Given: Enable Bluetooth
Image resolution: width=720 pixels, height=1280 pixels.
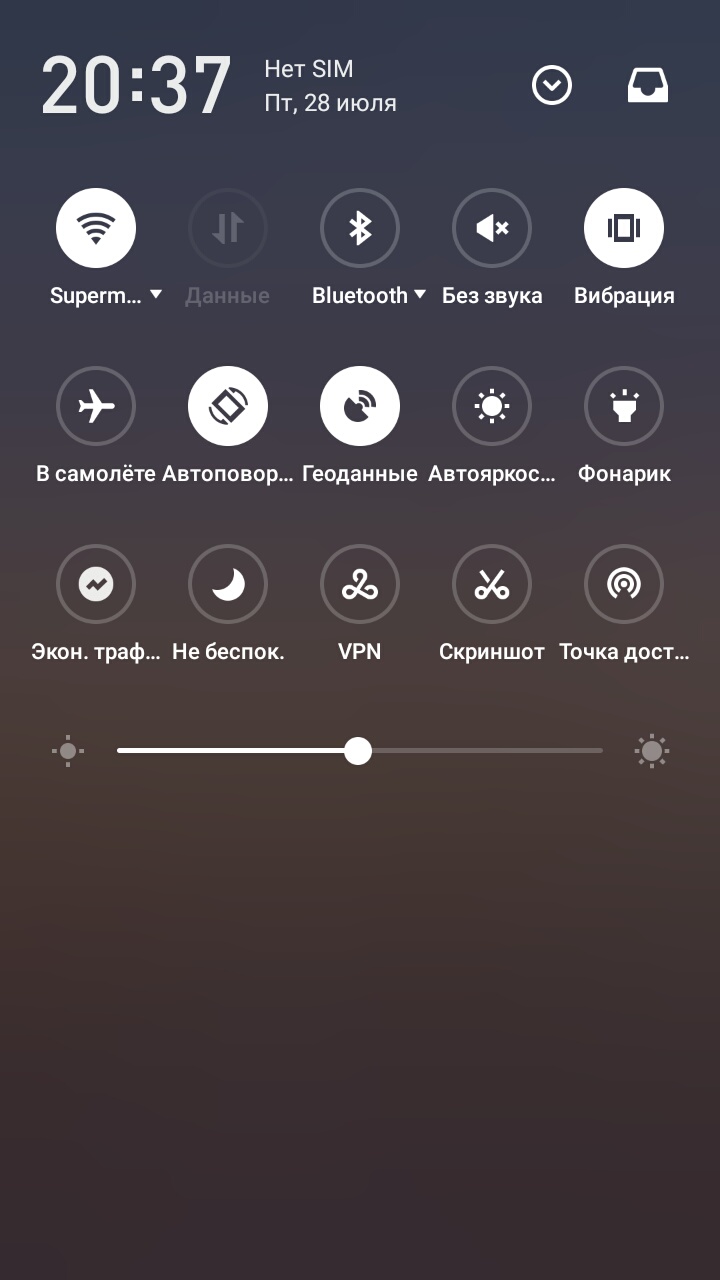Looking at the screenshot, I should 360,228.
